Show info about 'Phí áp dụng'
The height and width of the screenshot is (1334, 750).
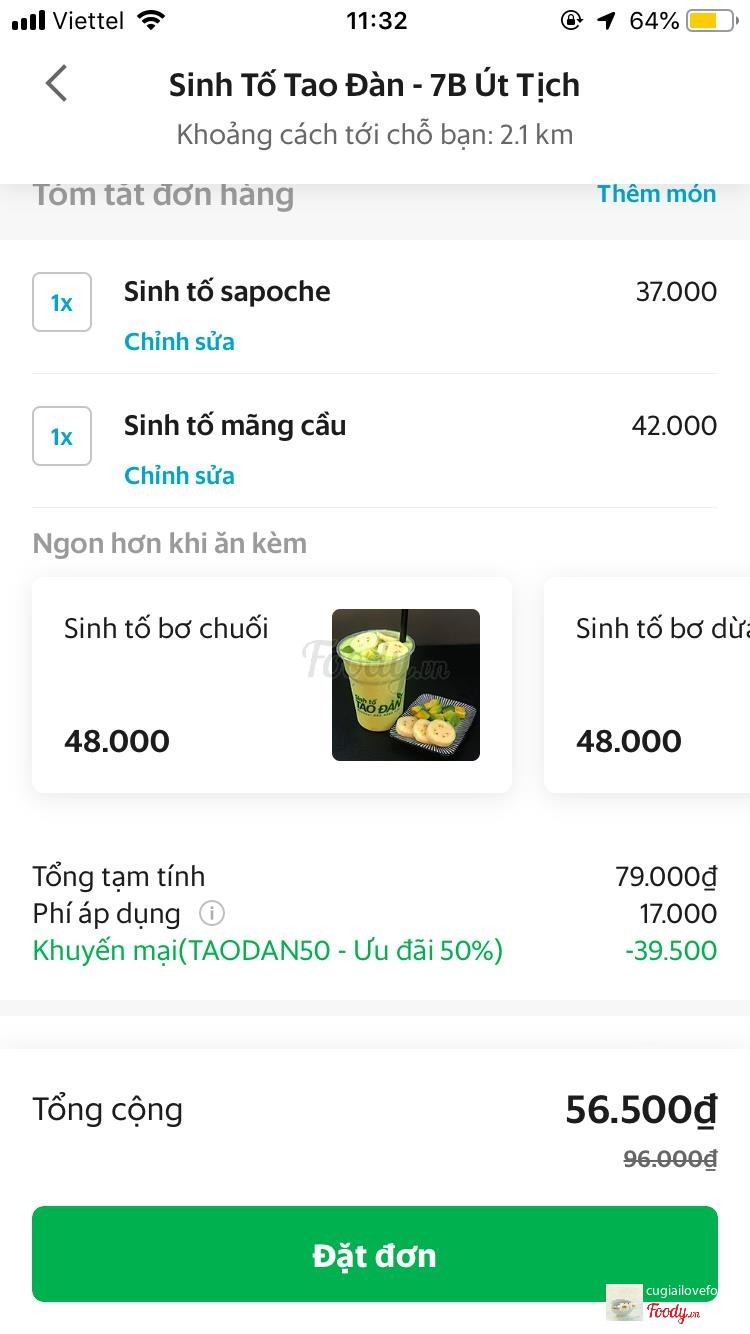pos(212,913)
